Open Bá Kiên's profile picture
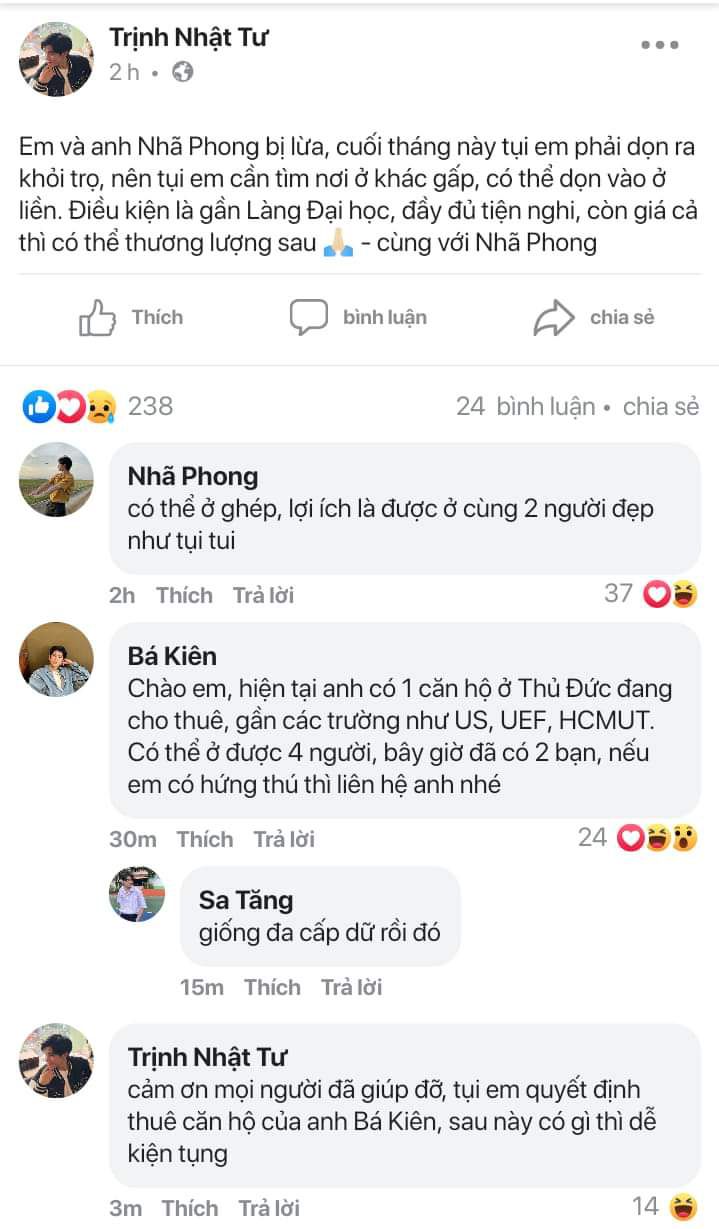This screenshot has height=1229, width=719. click(x=56, y=659)
